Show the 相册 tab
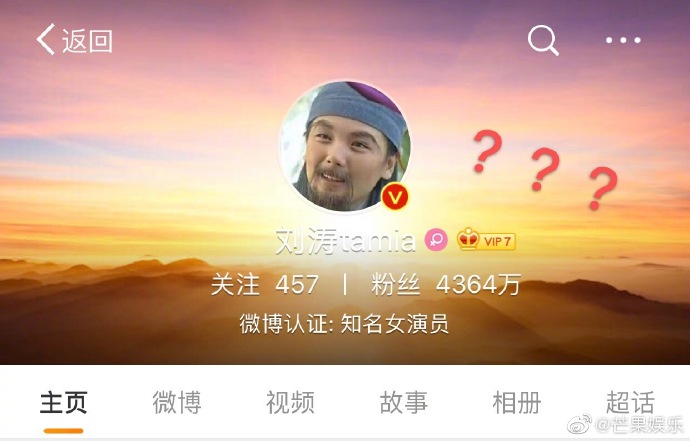 [517, 403]
